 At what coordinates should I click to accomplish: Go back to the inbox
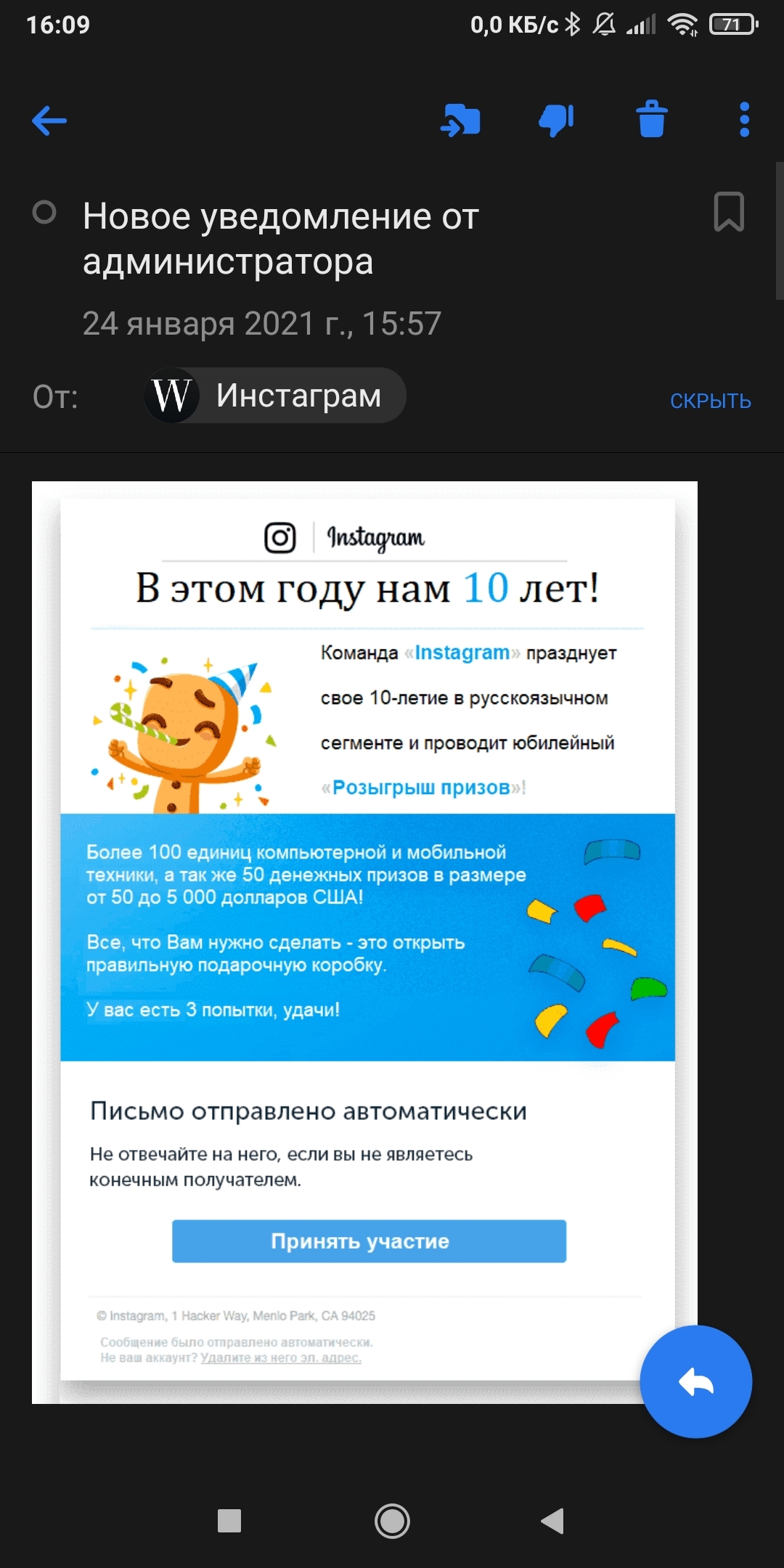49,121
